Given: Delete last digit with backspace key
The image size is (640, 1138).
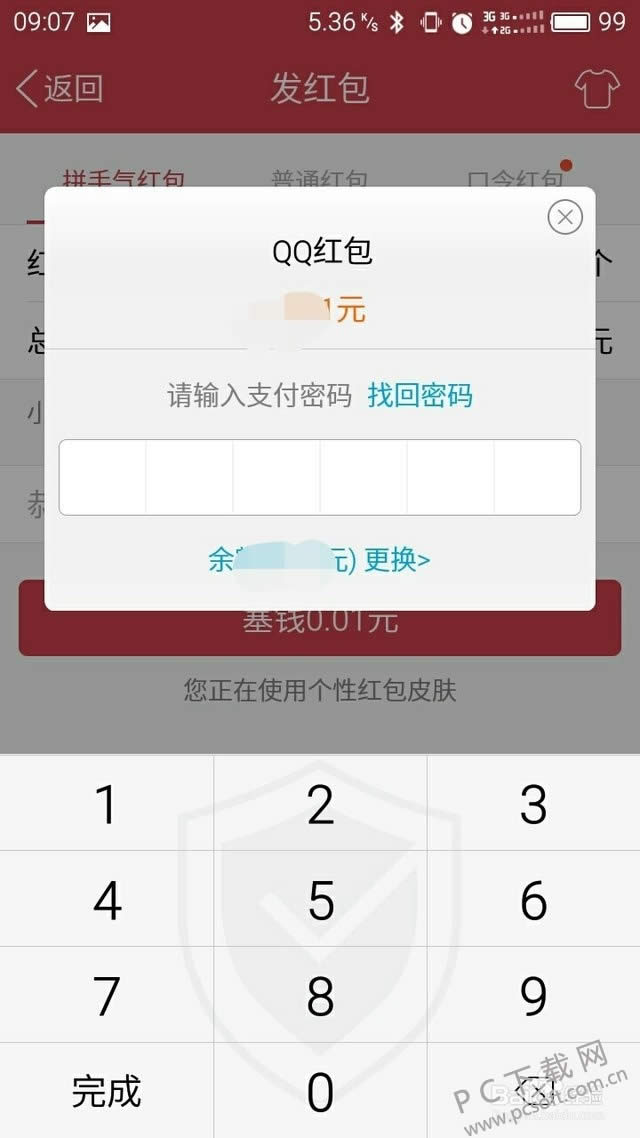Looking at the screenshot, I should pos(535,1090).
